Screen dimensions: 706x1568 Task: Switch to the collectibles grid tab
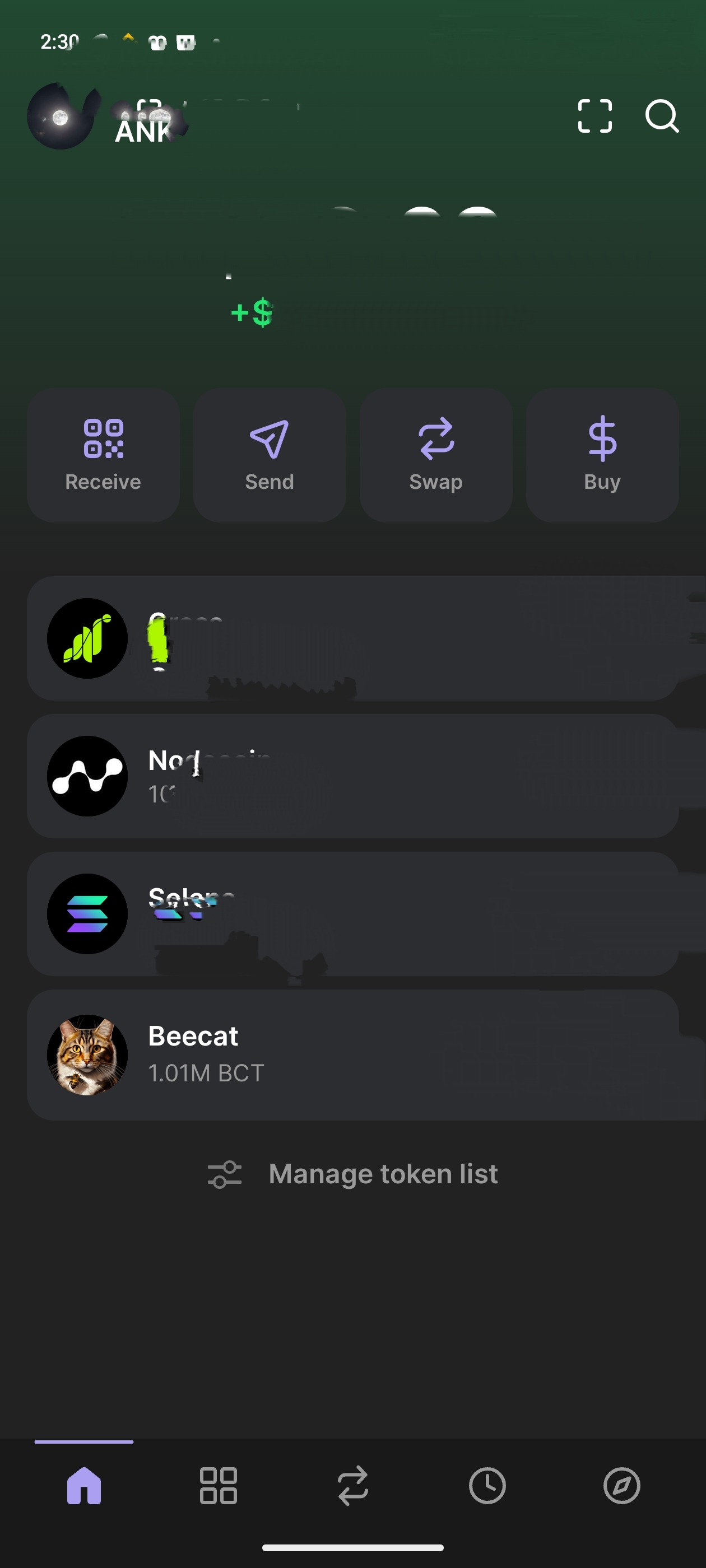218,1485
